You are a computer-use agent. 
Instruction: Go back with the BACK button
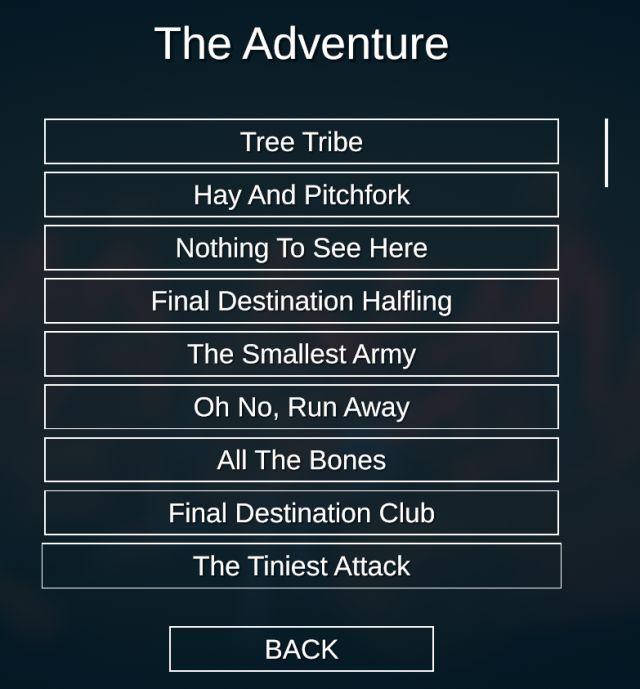click(x=301, y=649)
